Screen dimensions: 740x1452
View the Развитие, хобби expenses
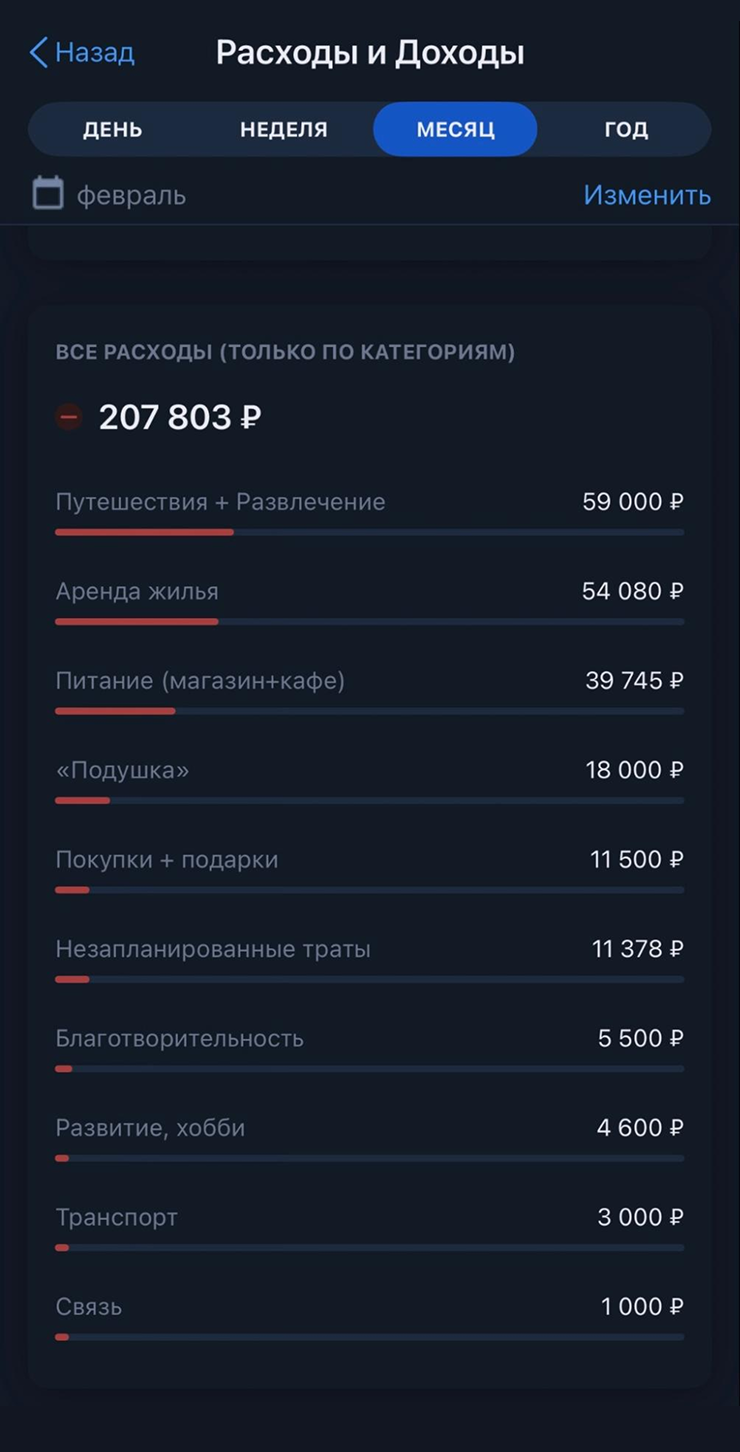(x=370, y=1137)
